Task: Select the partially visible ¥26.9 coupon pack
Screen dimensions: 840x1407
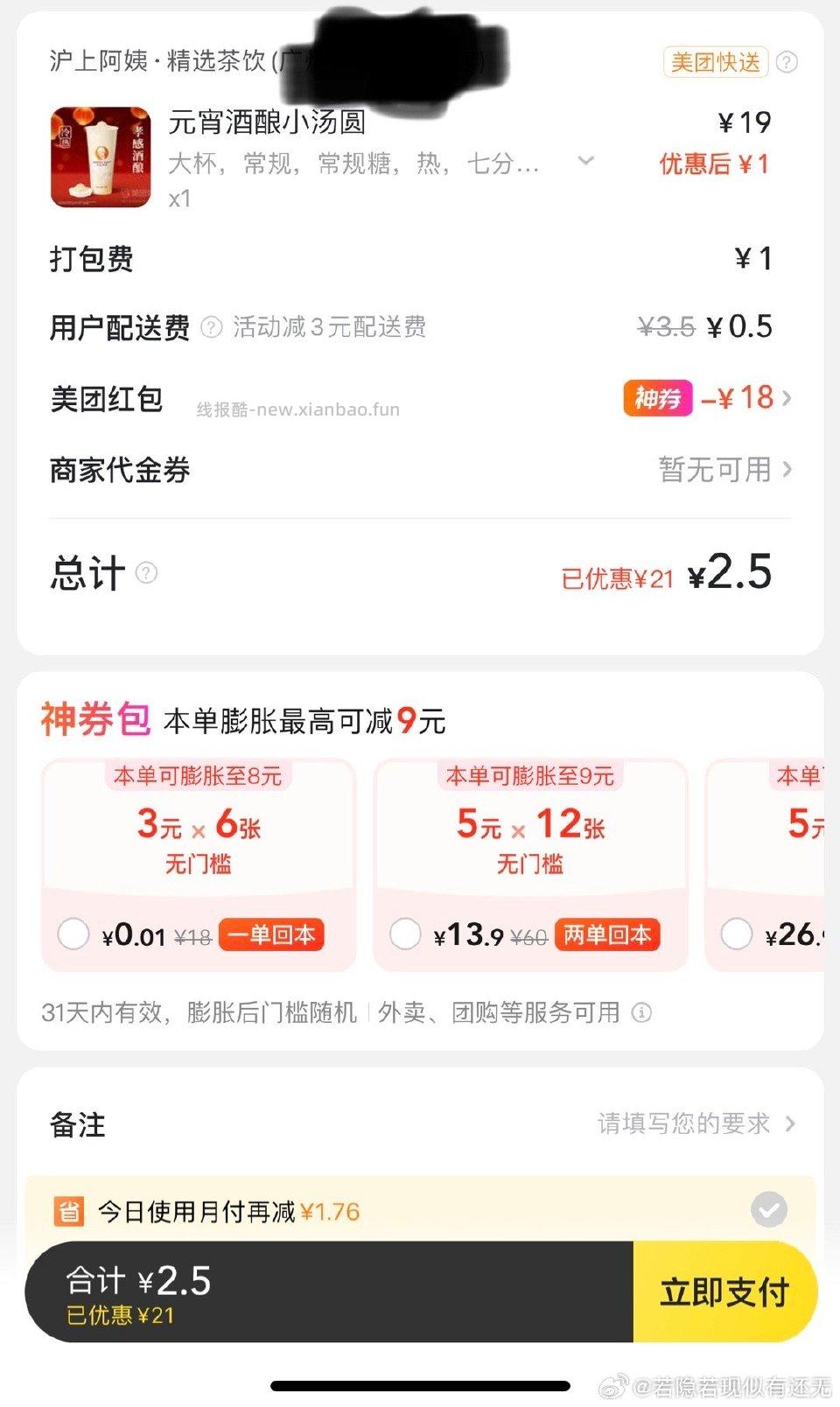Action: pyautogui.click(x=738, y=934)
